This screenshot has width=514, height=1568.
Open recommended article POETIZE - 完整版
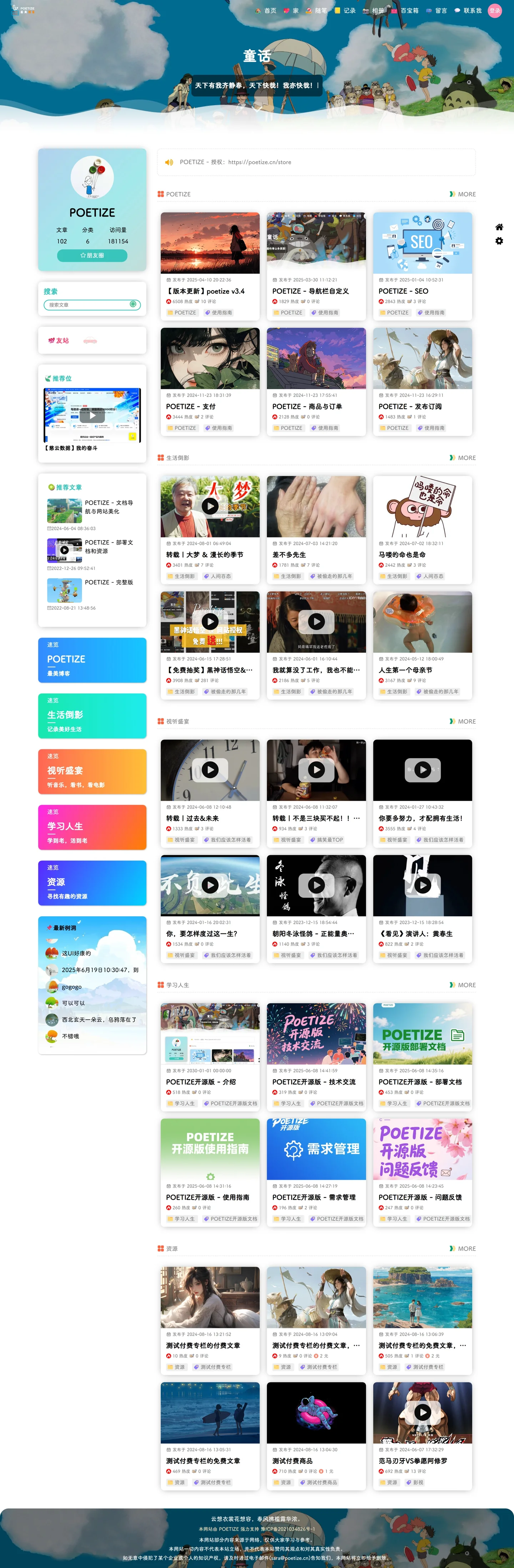(109, 582)
